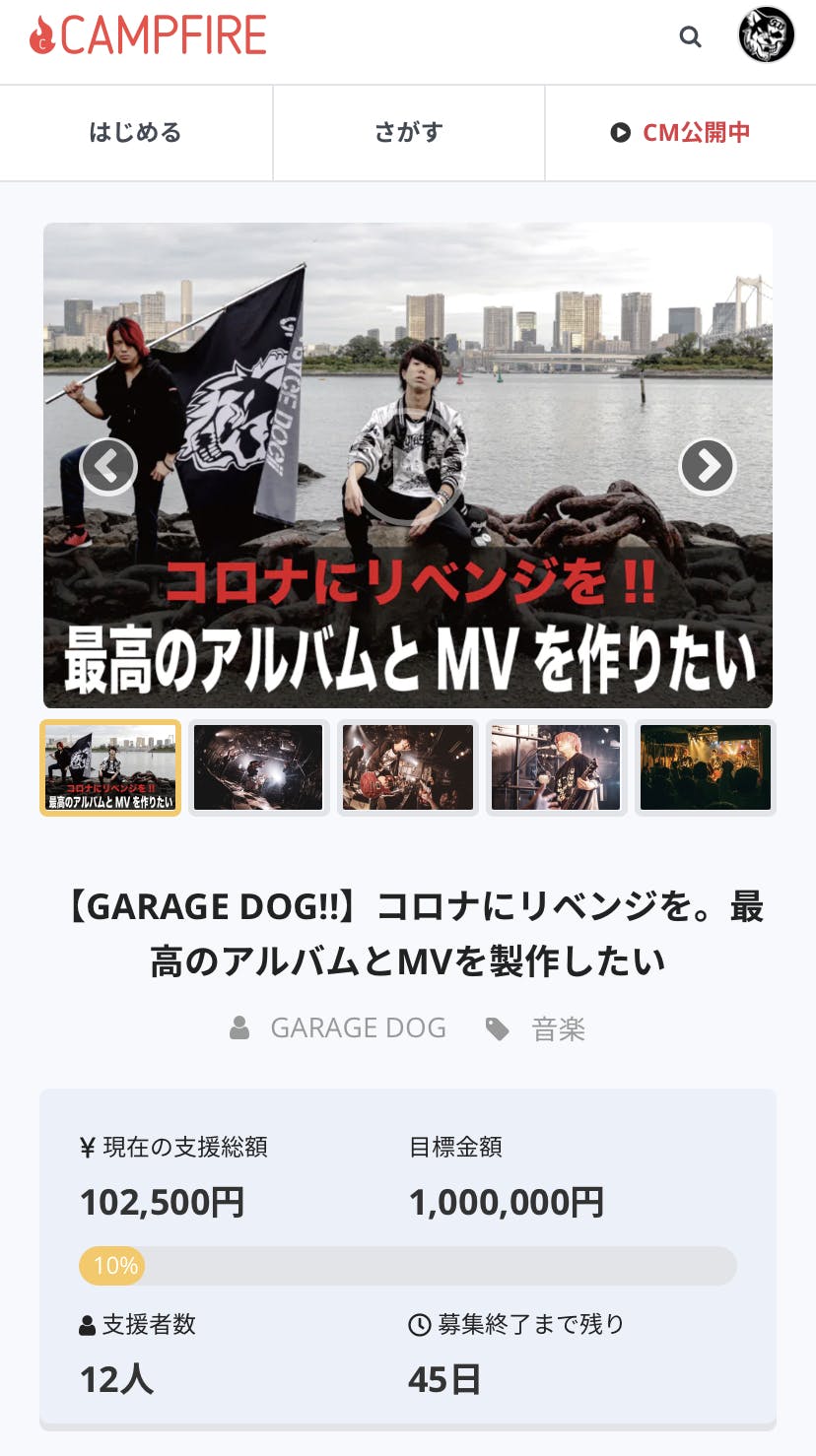This screenshot has height=1456, width=816.
Task: Select the second thumbnail of dark live stage
Action: 258,768
